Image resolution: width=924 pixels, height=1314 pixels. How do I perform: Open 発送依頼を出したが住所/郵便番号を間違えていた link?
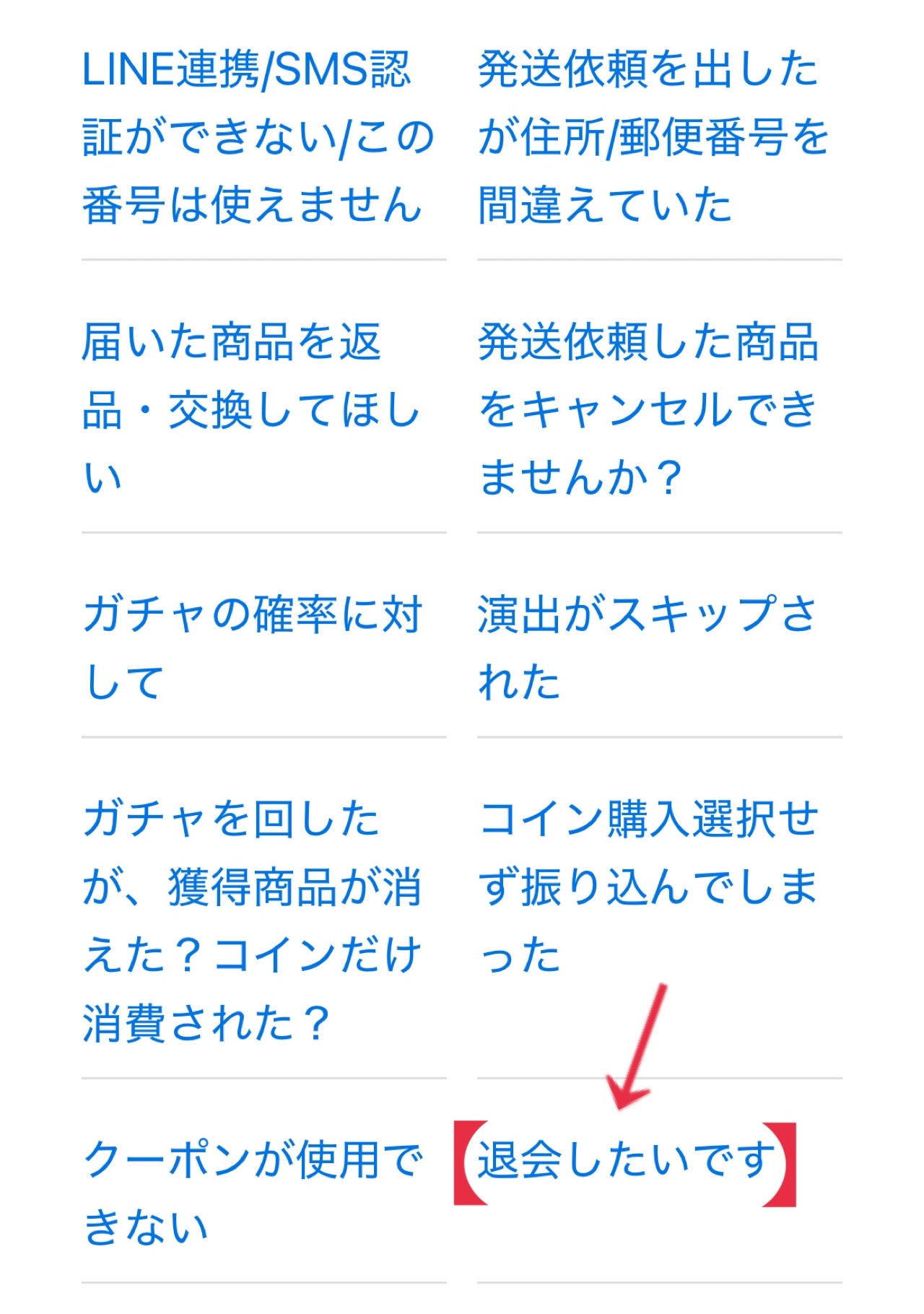tap(653, 137)
